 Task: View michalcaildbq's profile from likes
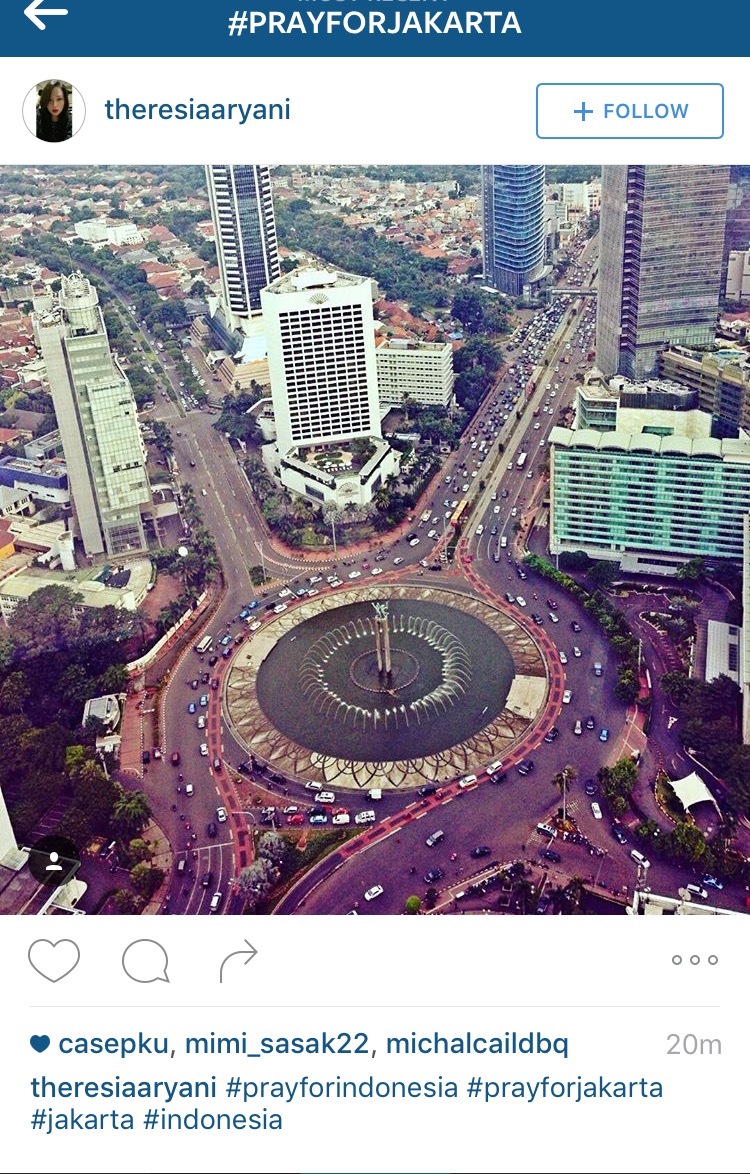tap(477, 1045)
